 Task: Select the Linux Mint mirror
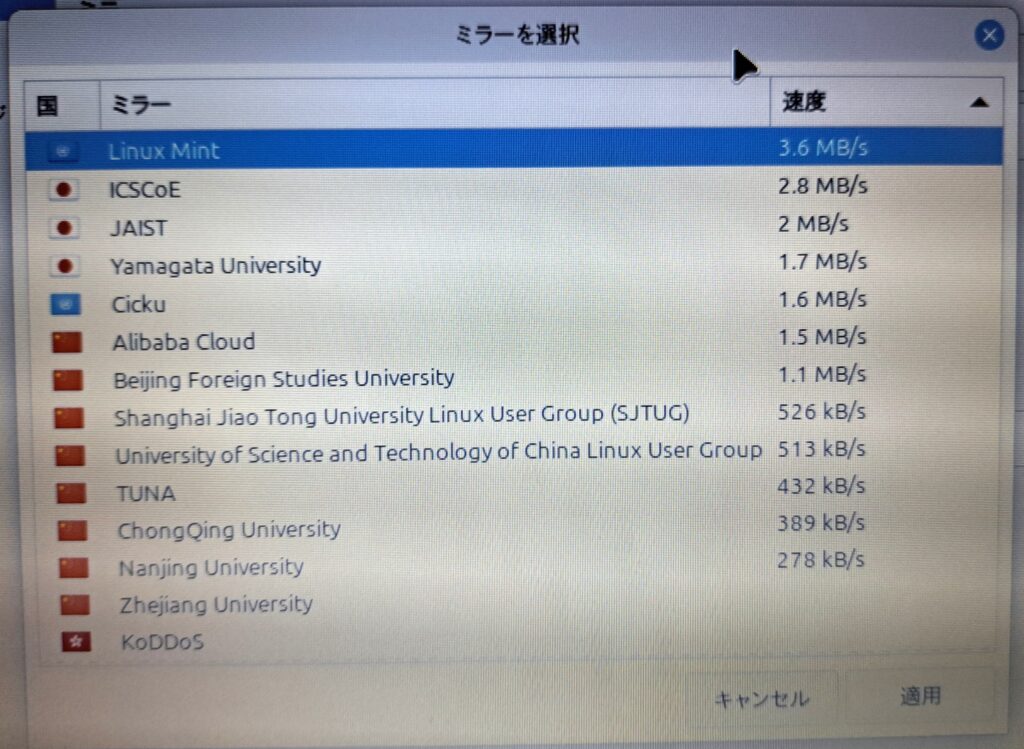pos(164,152)
